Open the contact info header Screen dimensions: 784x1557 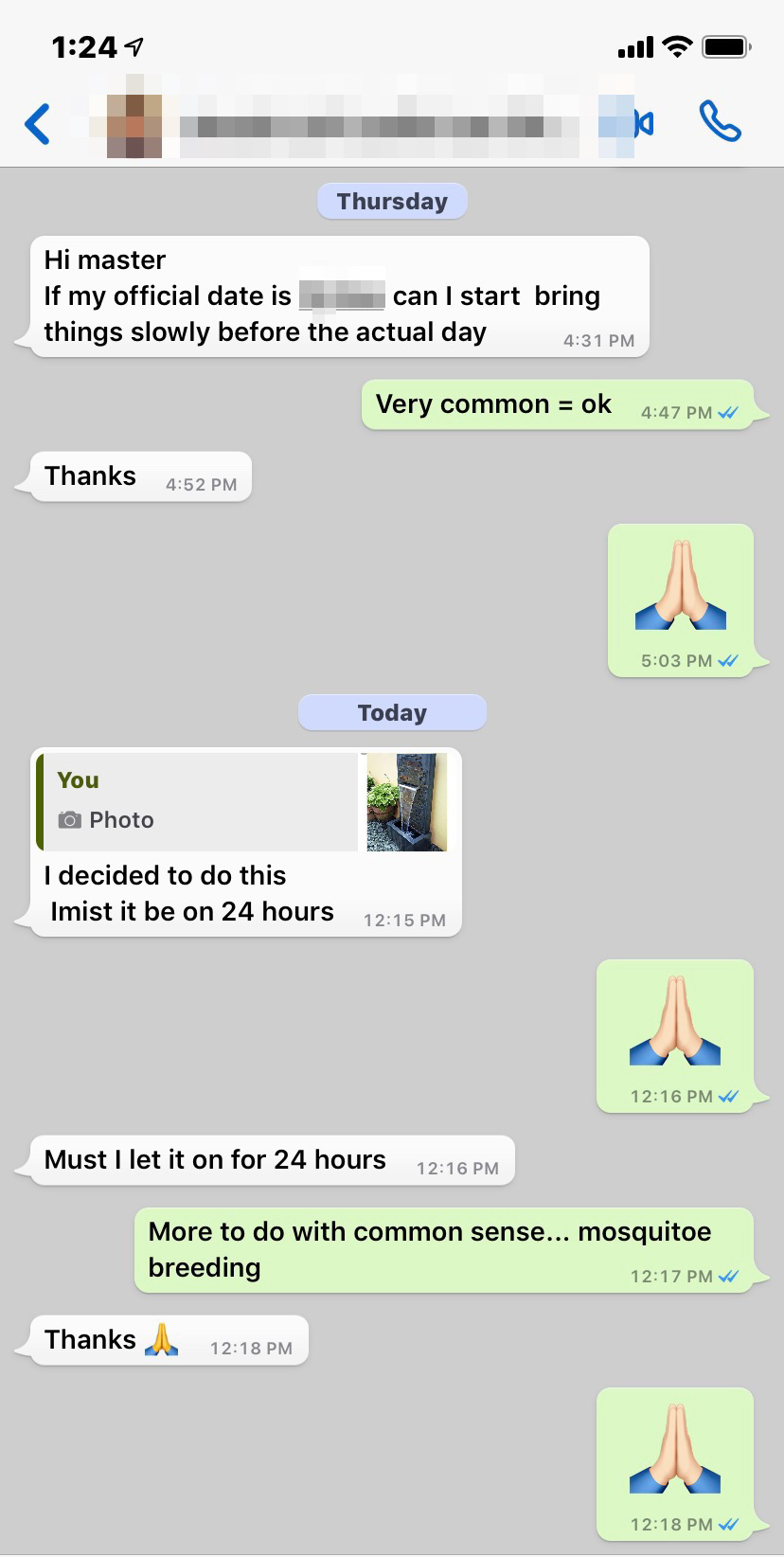(x=360, y=125)
